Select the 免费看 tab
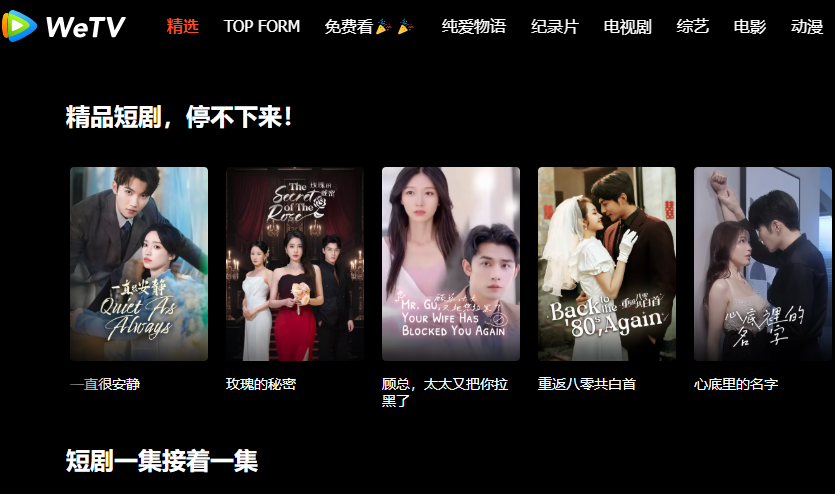This screenshot has width=835, height=494. tap(369, 27)
